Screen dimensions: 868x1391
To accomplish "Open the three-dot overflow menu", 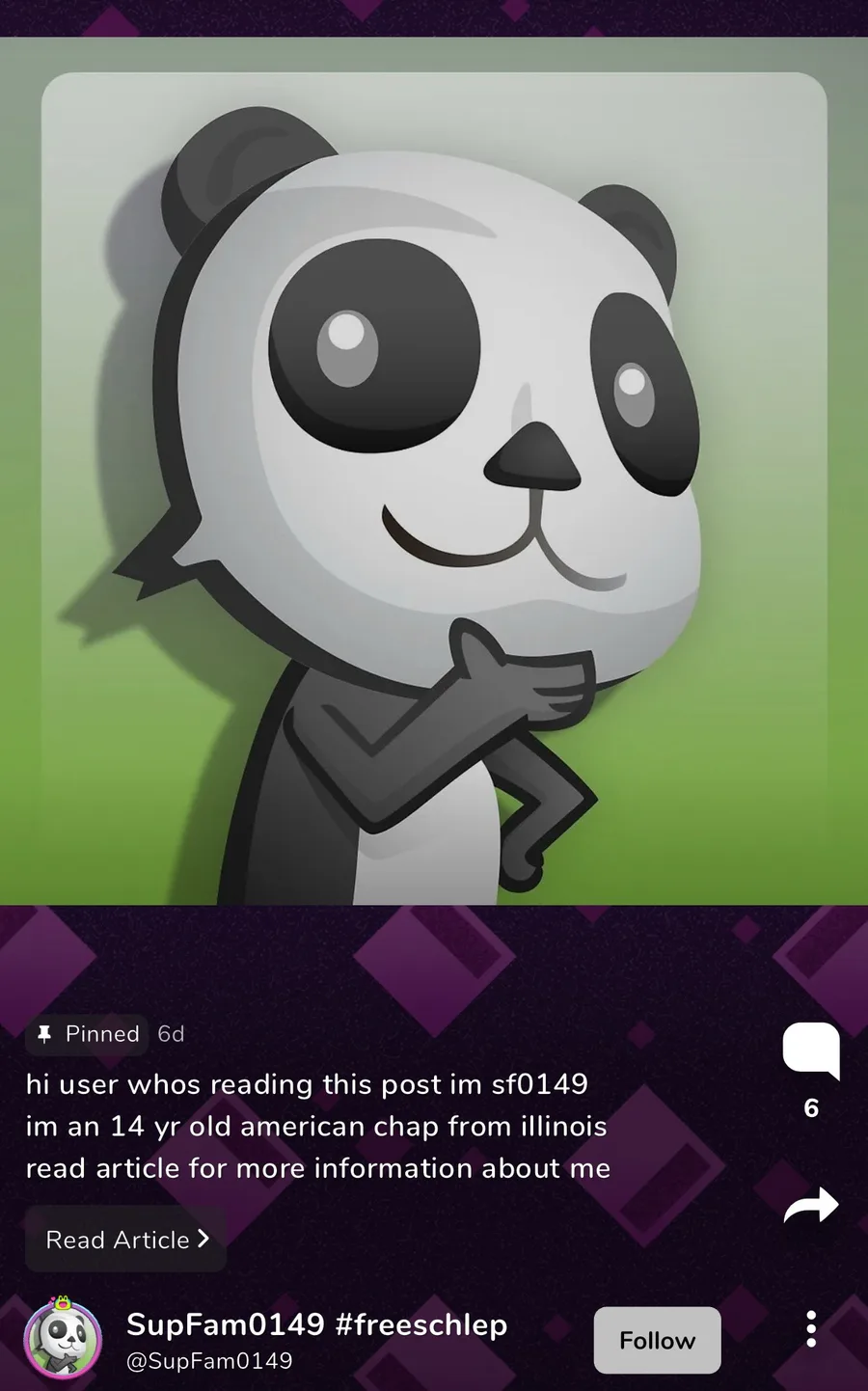I will point(811,1328).
